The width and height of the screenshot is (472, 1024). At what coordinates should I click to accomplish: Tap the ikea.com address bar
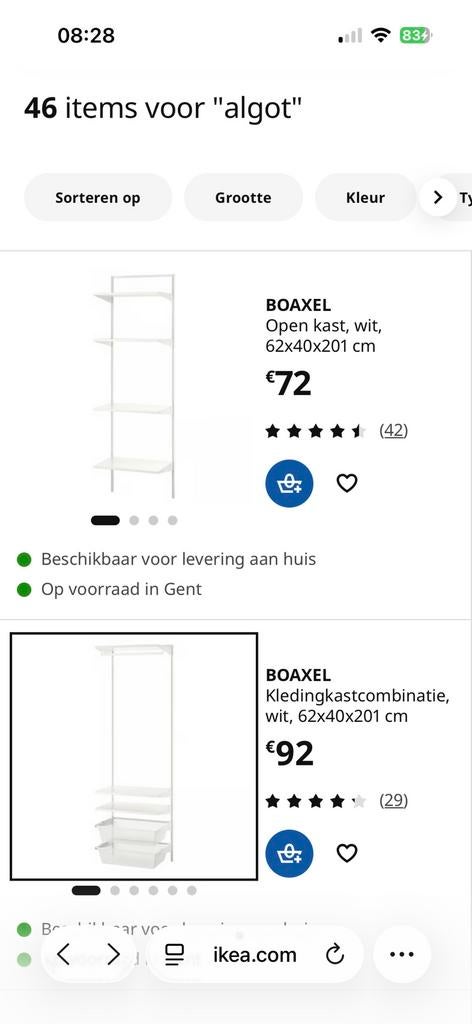(x=255, y=955)
